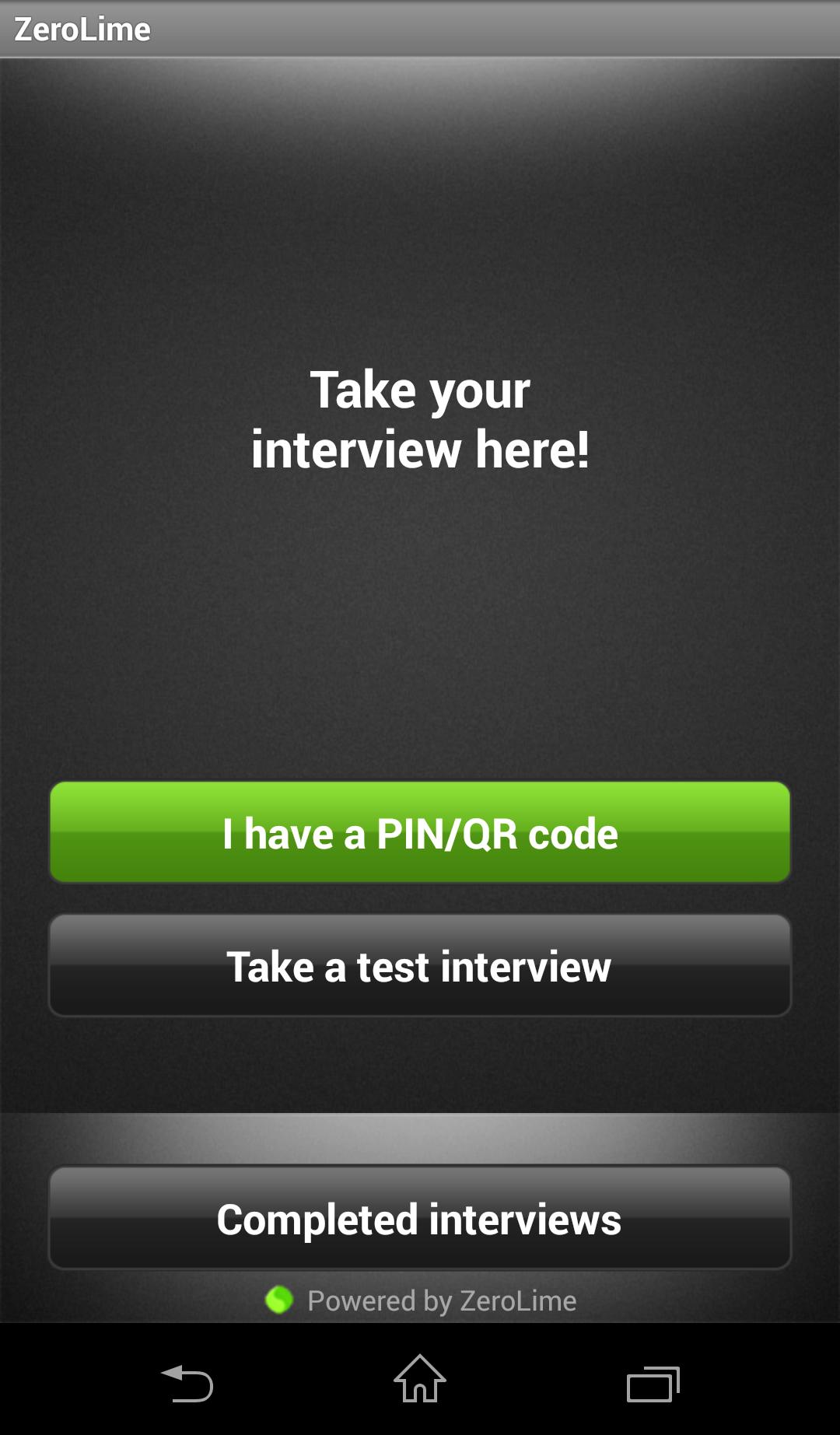Open Completed interviews

click(420, 1218)
